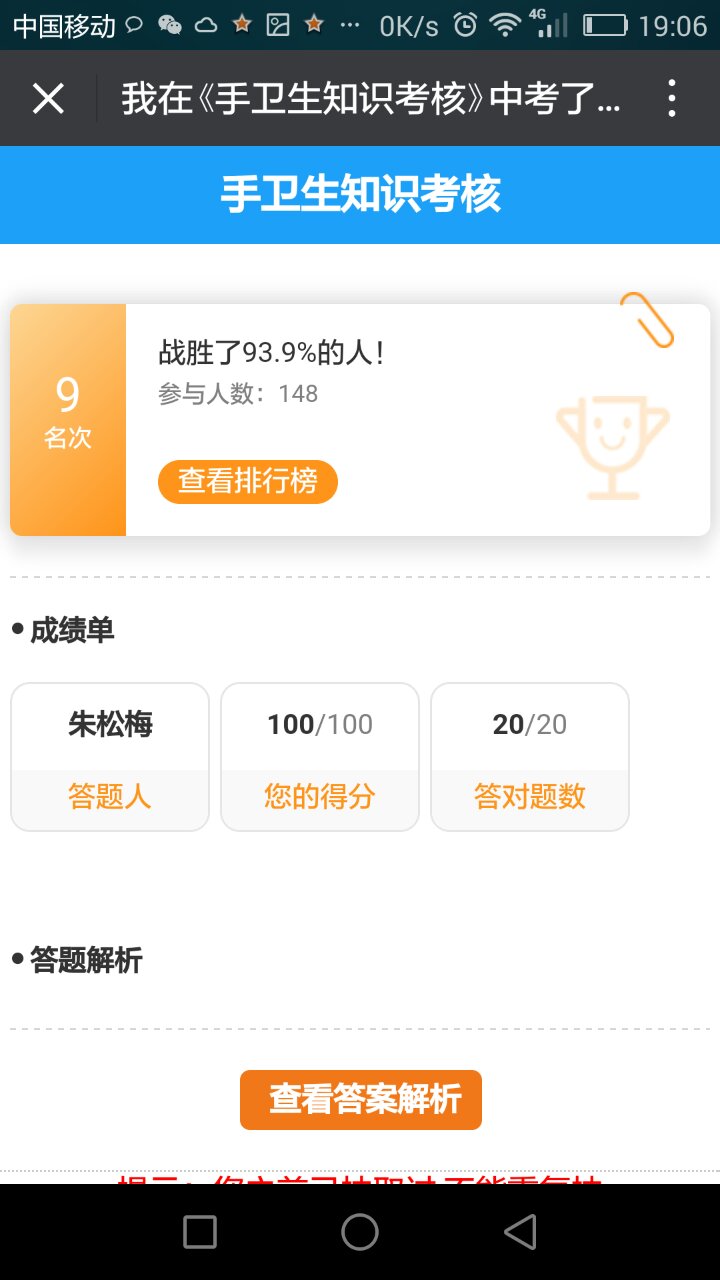Tap 查看排行榜 to view the leaderboard
This screenshot has width=720, height=1280.
(x=247, y=481)
